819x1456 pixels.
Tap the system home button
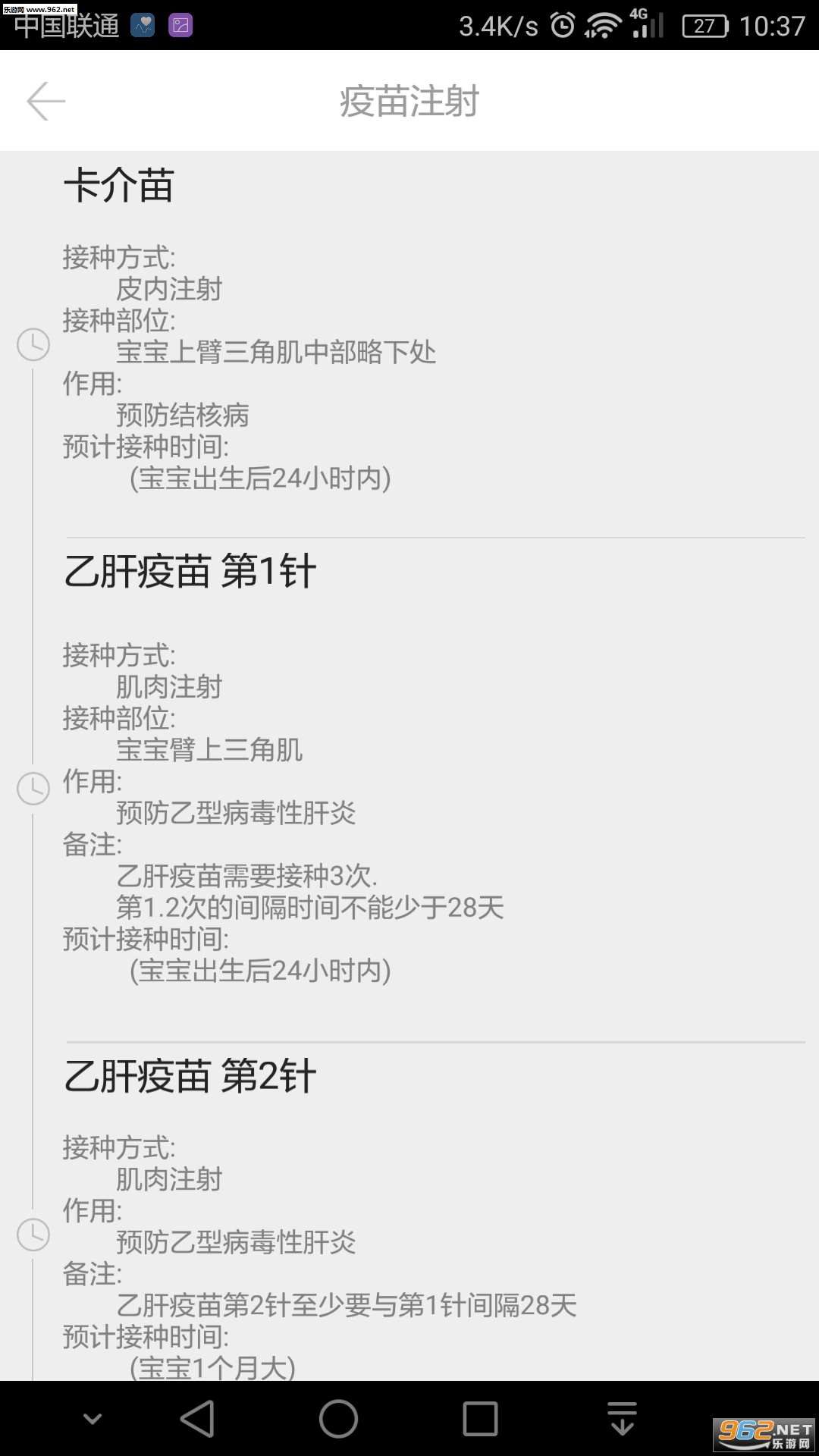pyautogui.click(x=338, y=1418)
